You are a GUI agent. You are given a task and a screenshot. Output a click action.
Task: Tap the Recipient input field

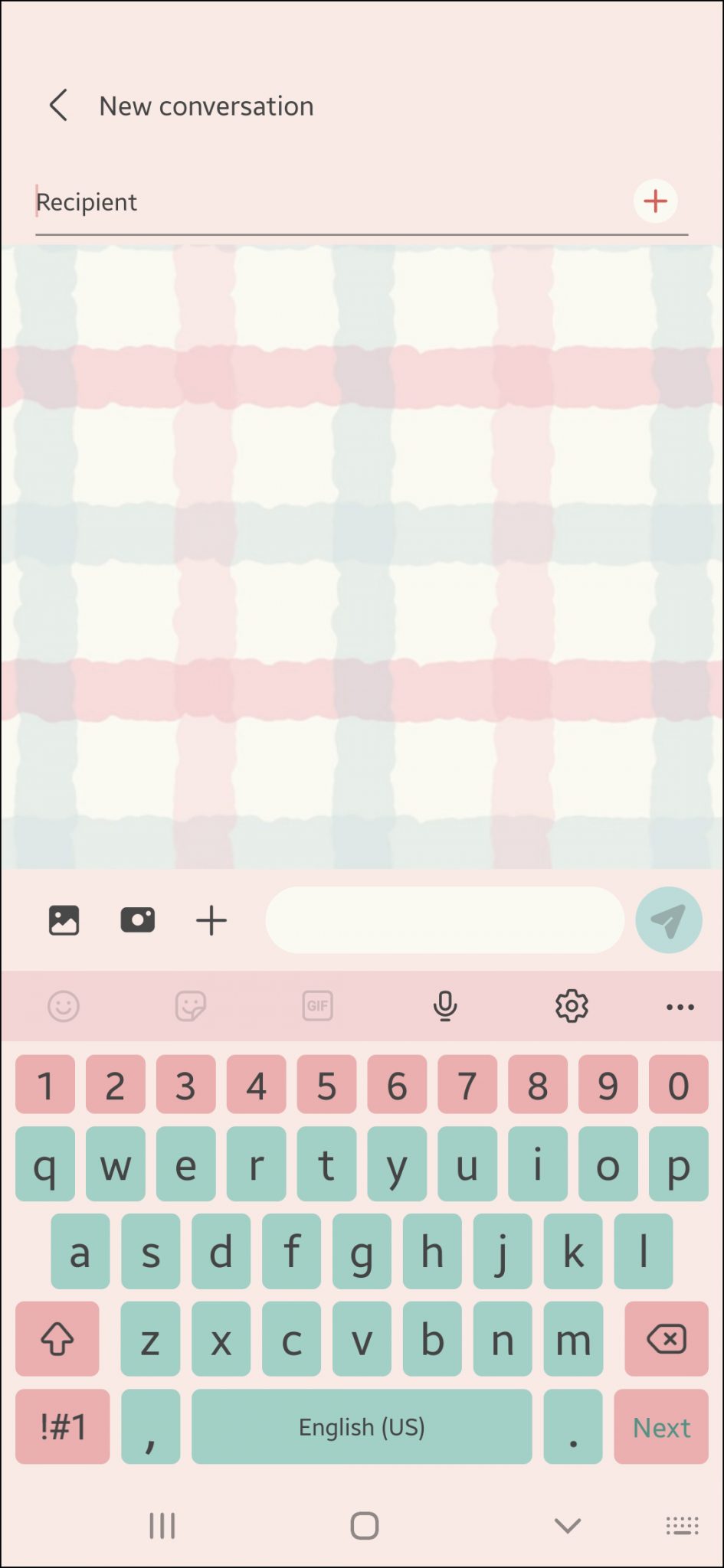[230, 201]
